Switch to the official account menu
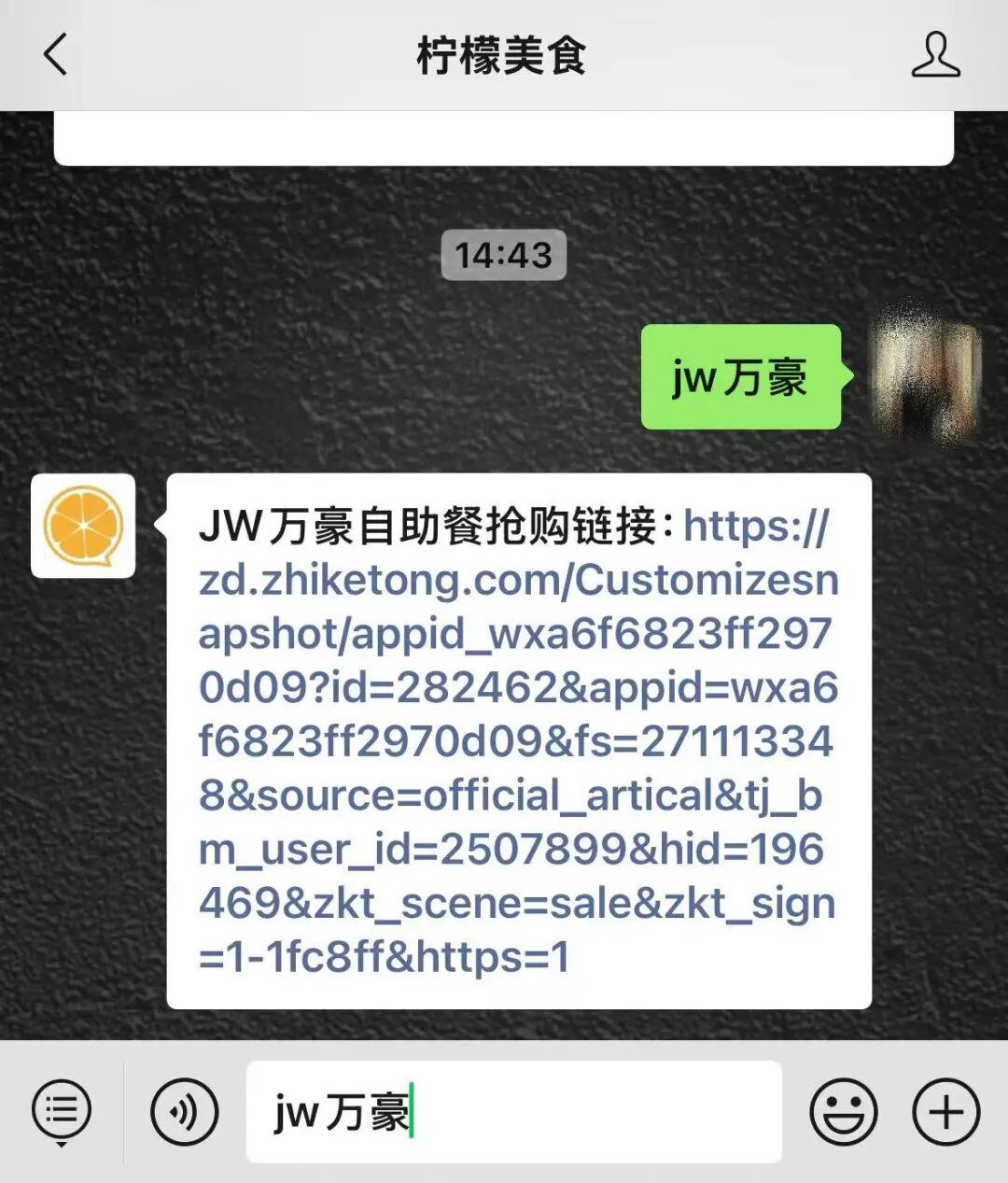The image size is (1008, 1183). [62, 1111]
